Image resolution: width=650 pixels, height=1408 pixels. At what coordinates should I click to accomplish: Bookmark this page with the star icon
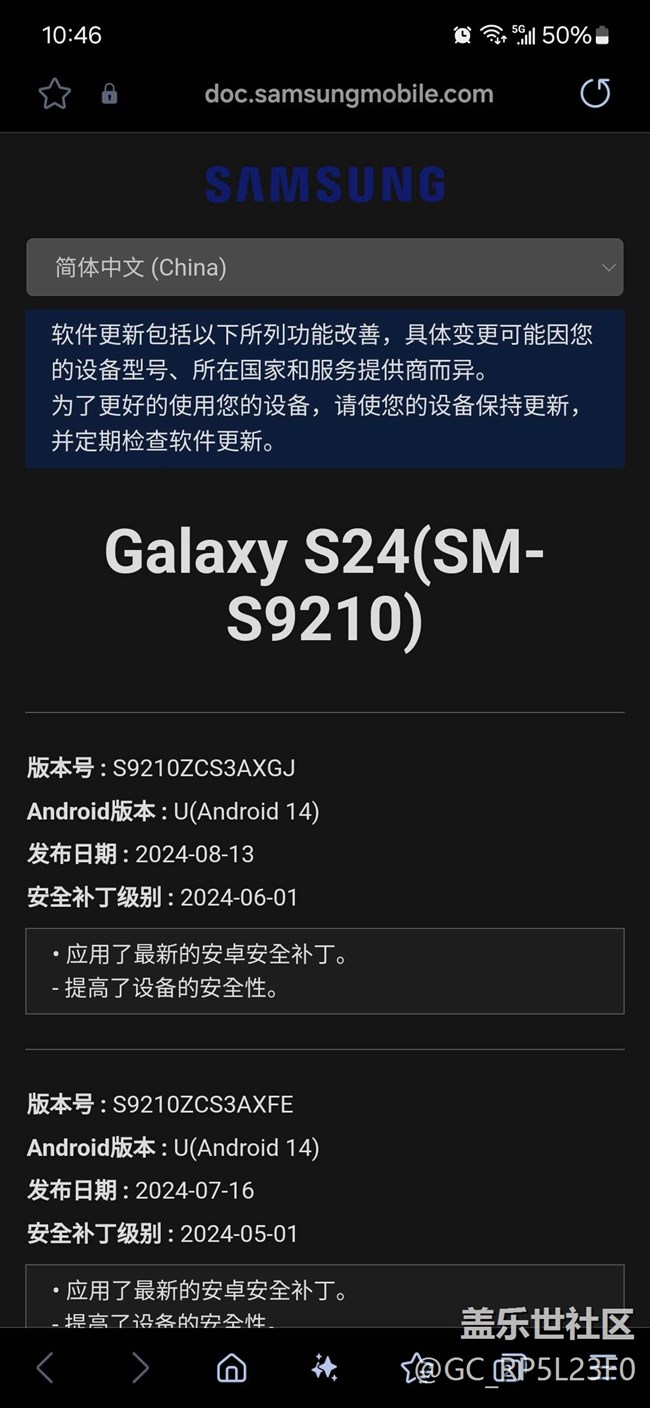pos(54,94)
